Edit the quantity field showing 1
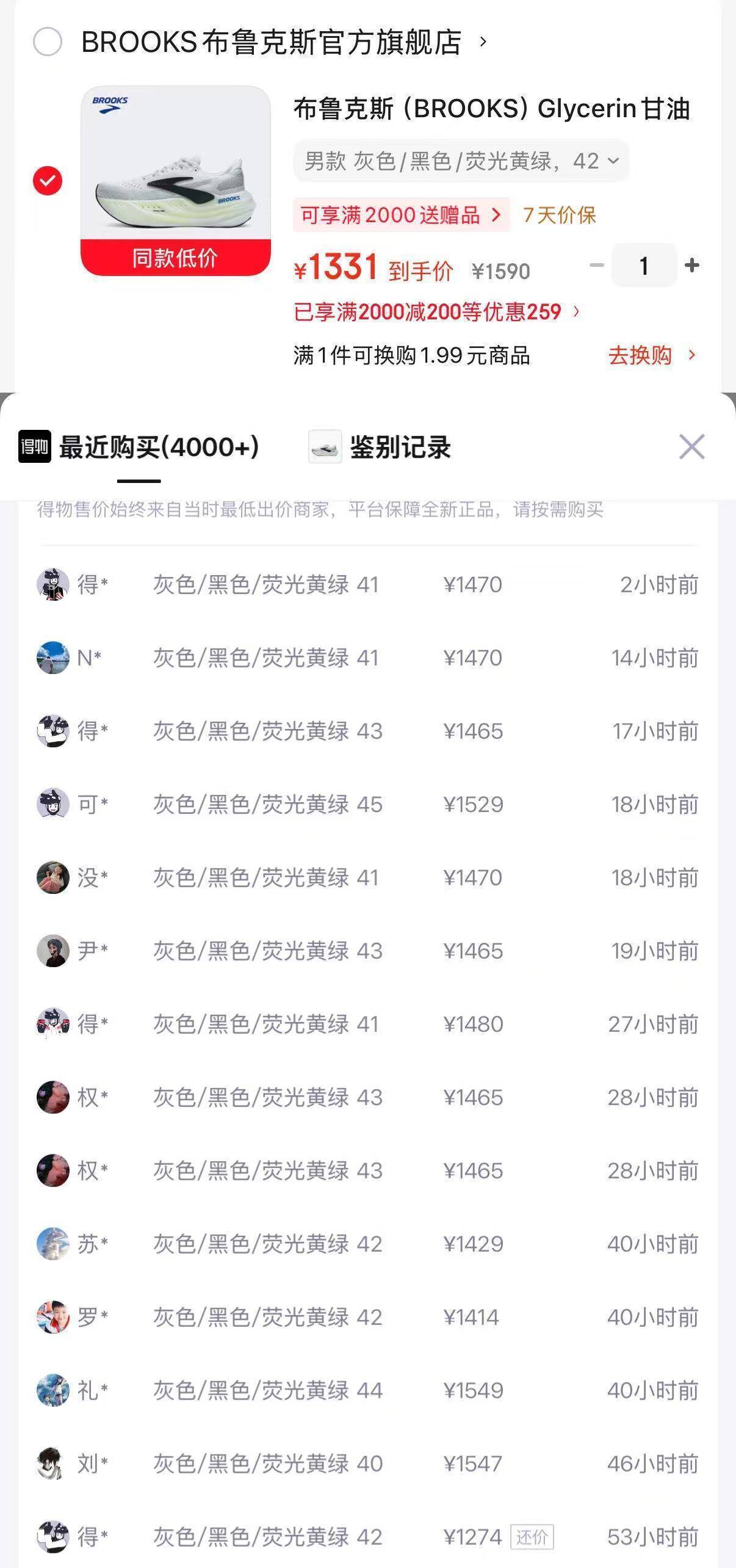The height and width of the screenshot is (1568, 736). pyautogui.click(x=644, y=266)
